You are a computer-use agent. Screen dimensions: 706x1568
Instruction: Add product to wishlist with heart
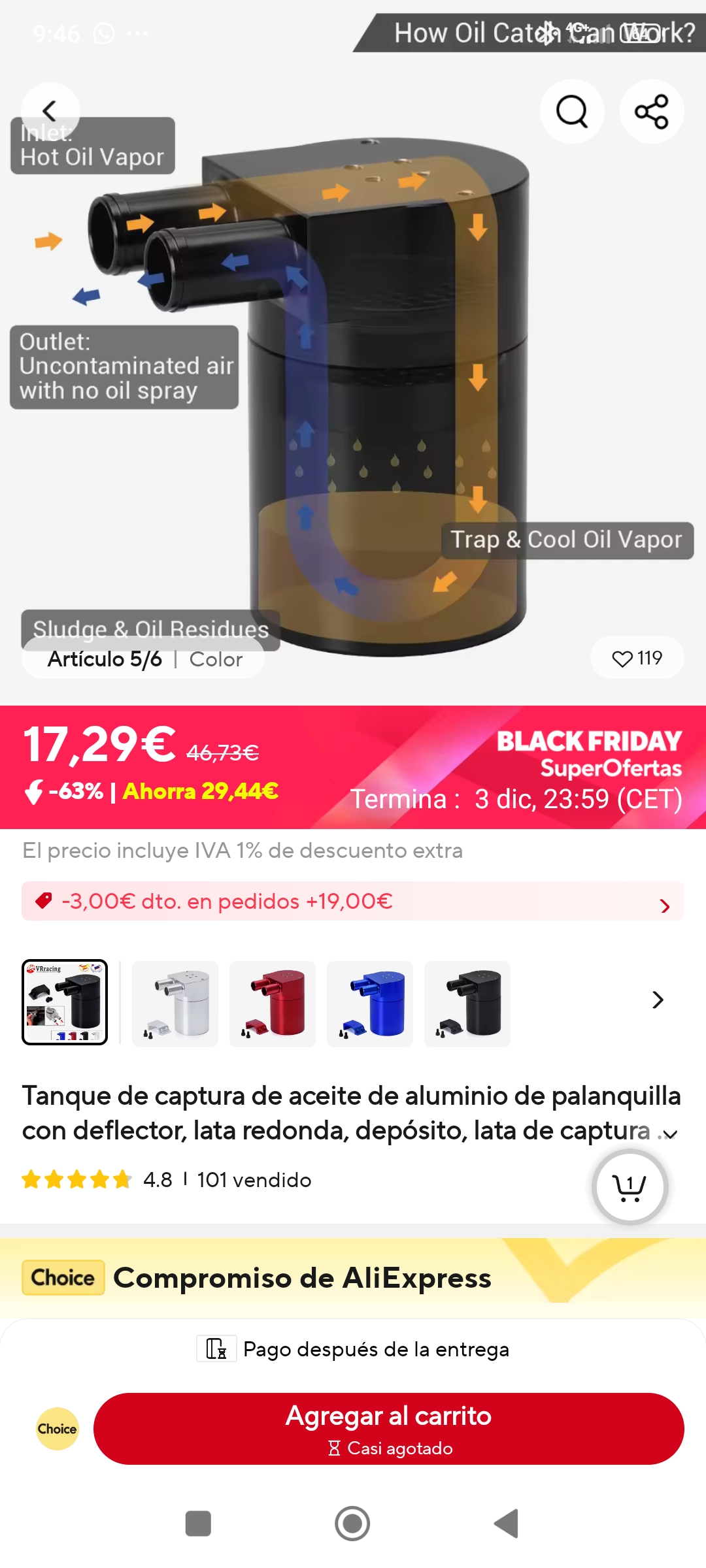click(637, 658)
